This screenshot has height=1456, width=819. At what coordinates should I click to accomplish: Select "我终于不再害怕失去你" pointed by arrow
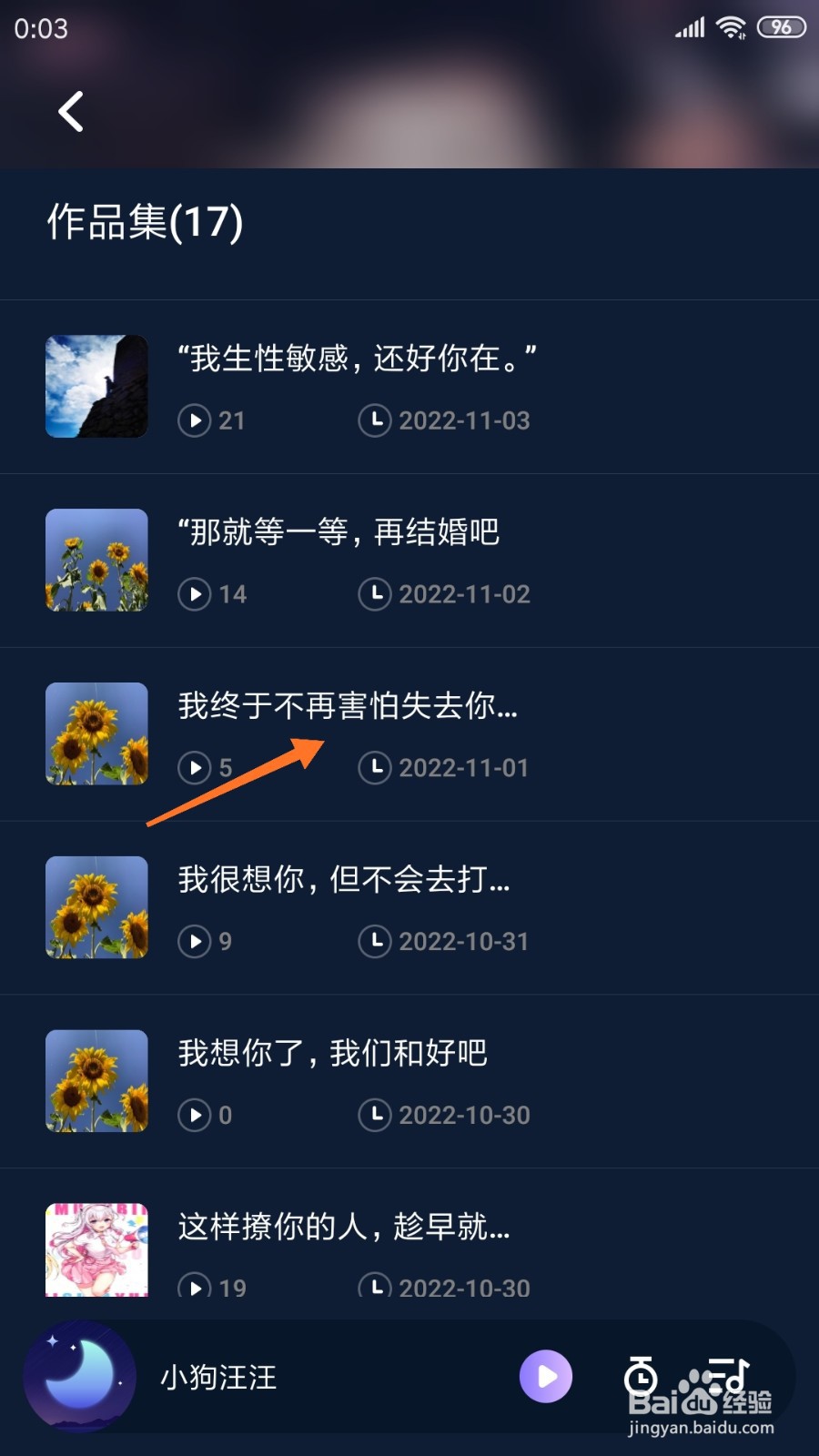[x=346, y=706]
